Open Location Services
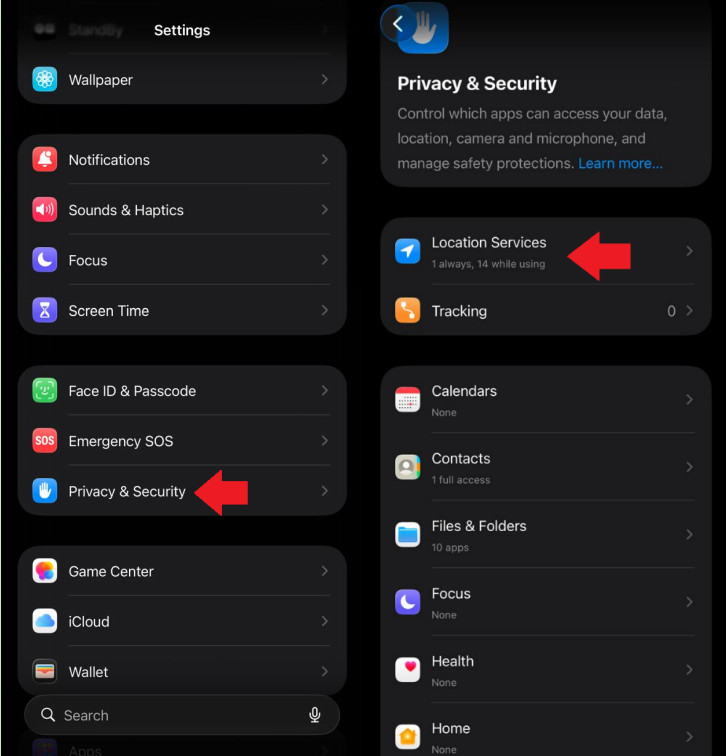The width and height of the screenshot is (726, 756). pyautogui.click(x=489, y=251)
